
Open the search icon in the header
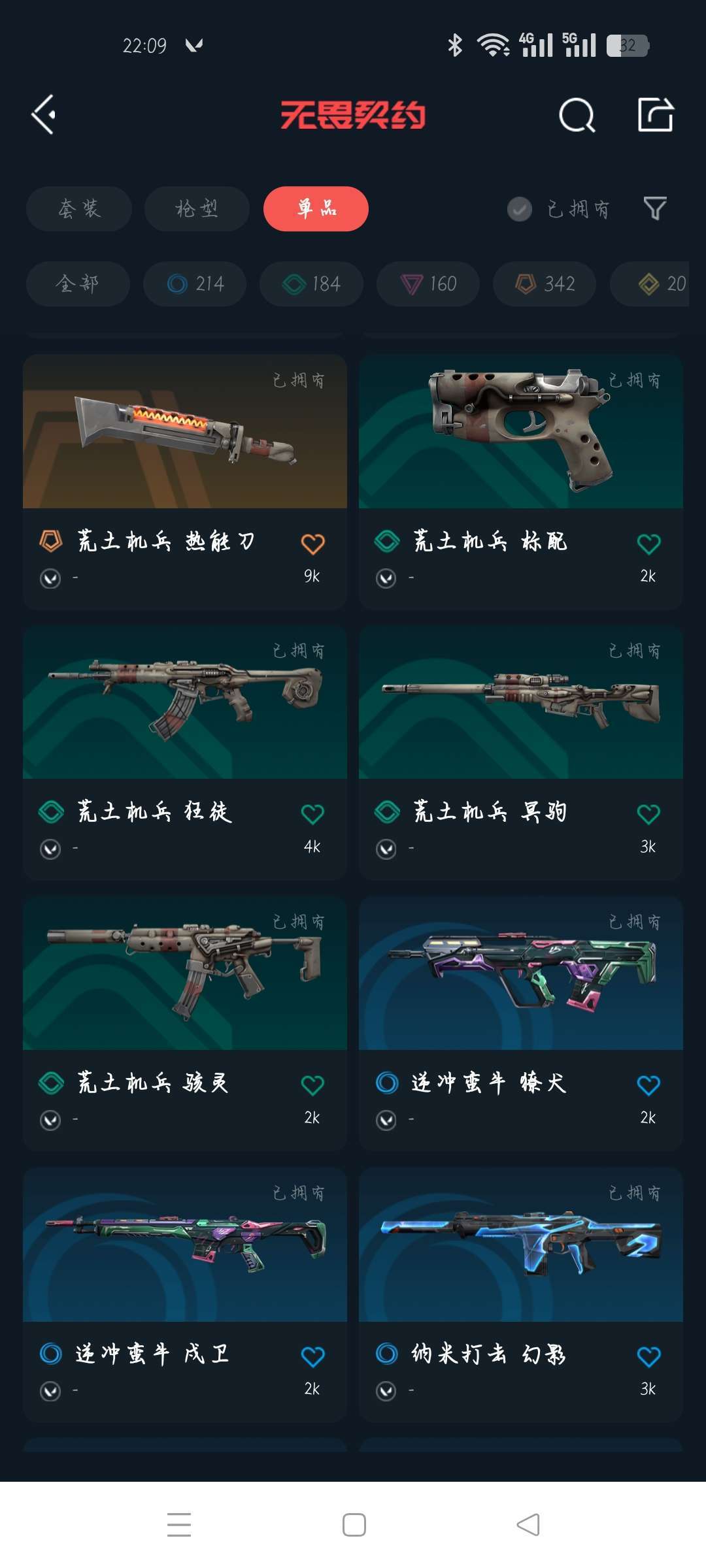click(577, 116)
